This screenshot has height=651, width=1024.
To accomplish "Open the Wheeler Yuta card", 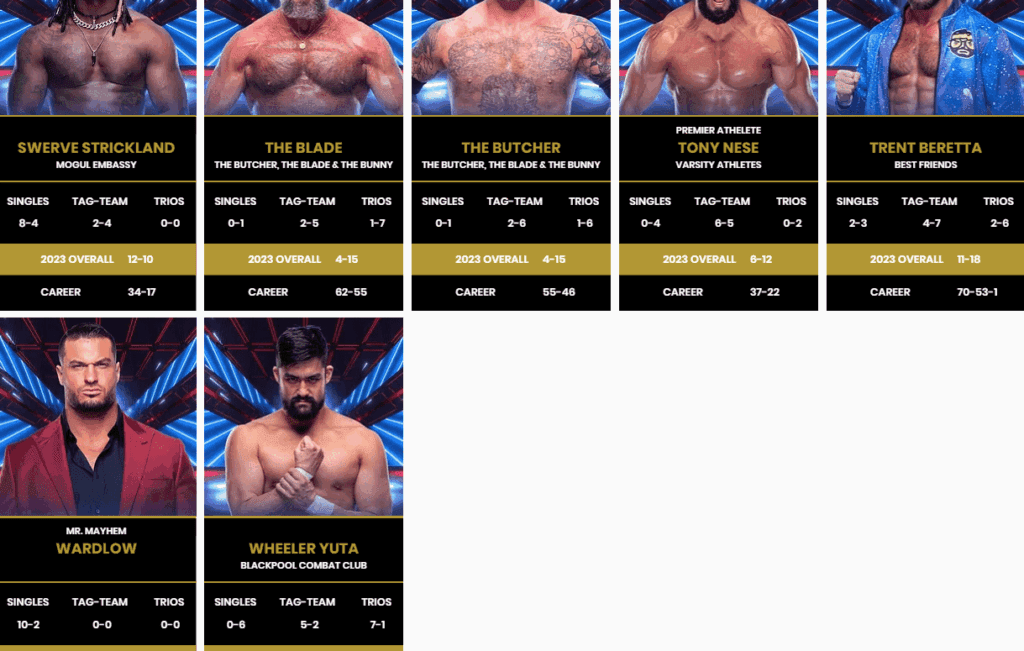I will pos(303,548).
